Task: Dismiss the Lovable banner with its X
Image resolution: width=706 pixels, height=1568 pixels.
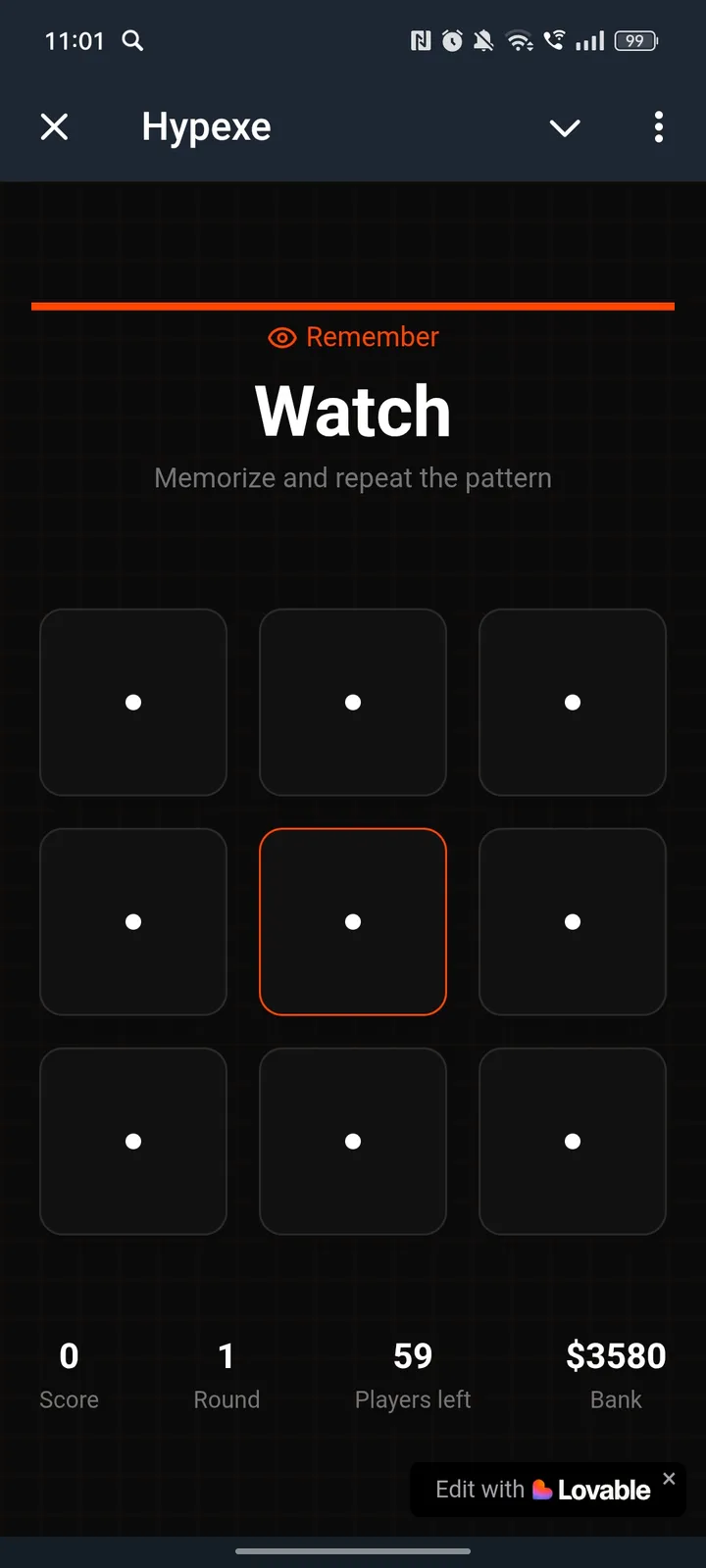Action: [x=669, y=1478]
